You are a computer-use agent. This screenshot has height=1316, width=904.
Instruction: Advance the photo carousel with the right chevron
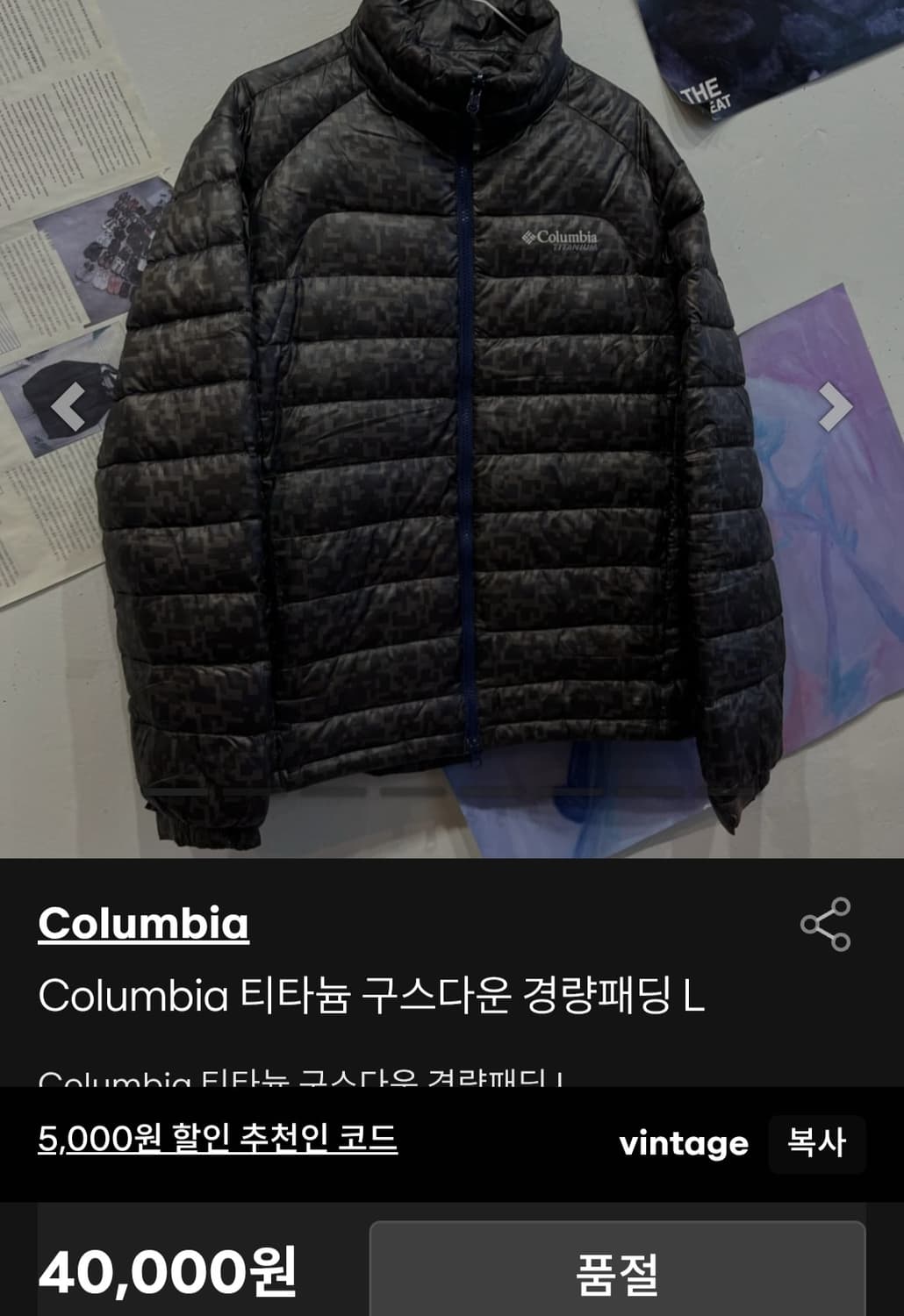tap(834, 405)
